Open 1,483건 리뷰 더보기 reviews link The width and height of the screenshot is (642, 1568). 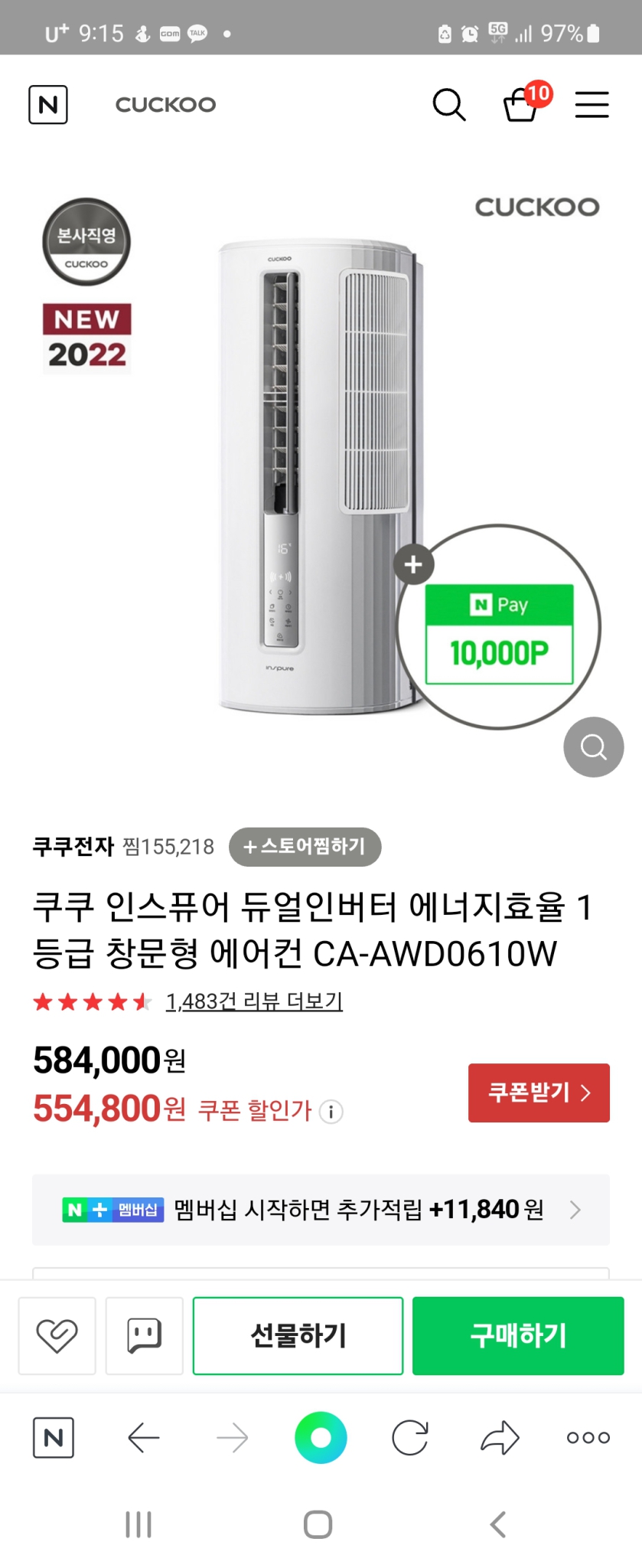click(x=255, y=1001)
